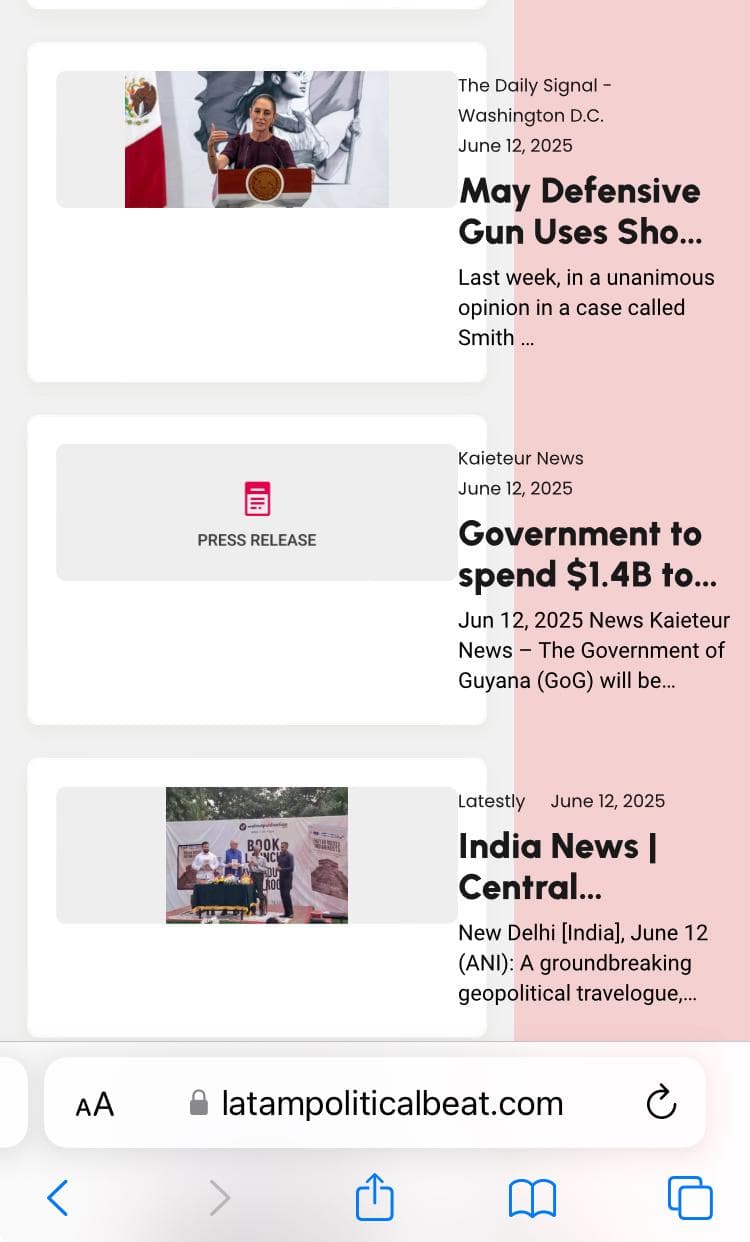Open the AA reader options menu
Image resolution: width=750 pixels, height=1242 pixels.
pos(95,1105)
